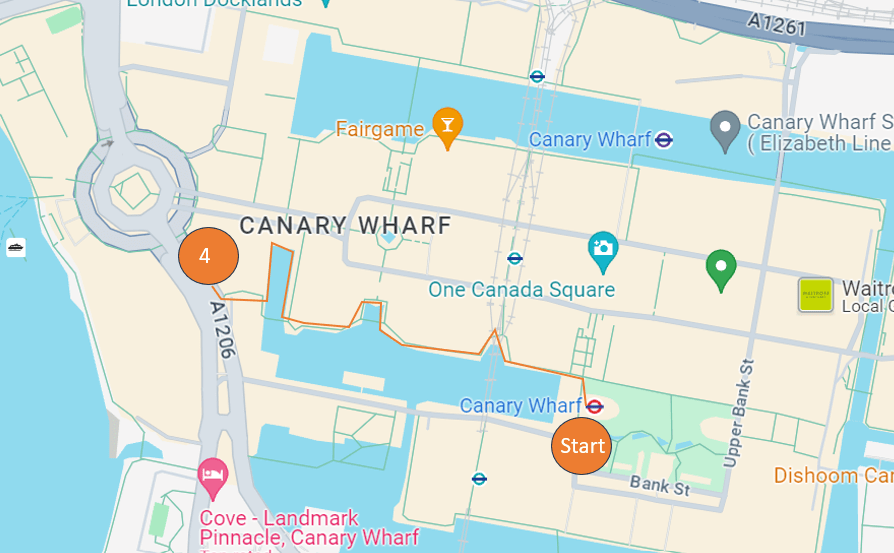
Task: Select the Waitrose store marker
Action: click(815, 295)
